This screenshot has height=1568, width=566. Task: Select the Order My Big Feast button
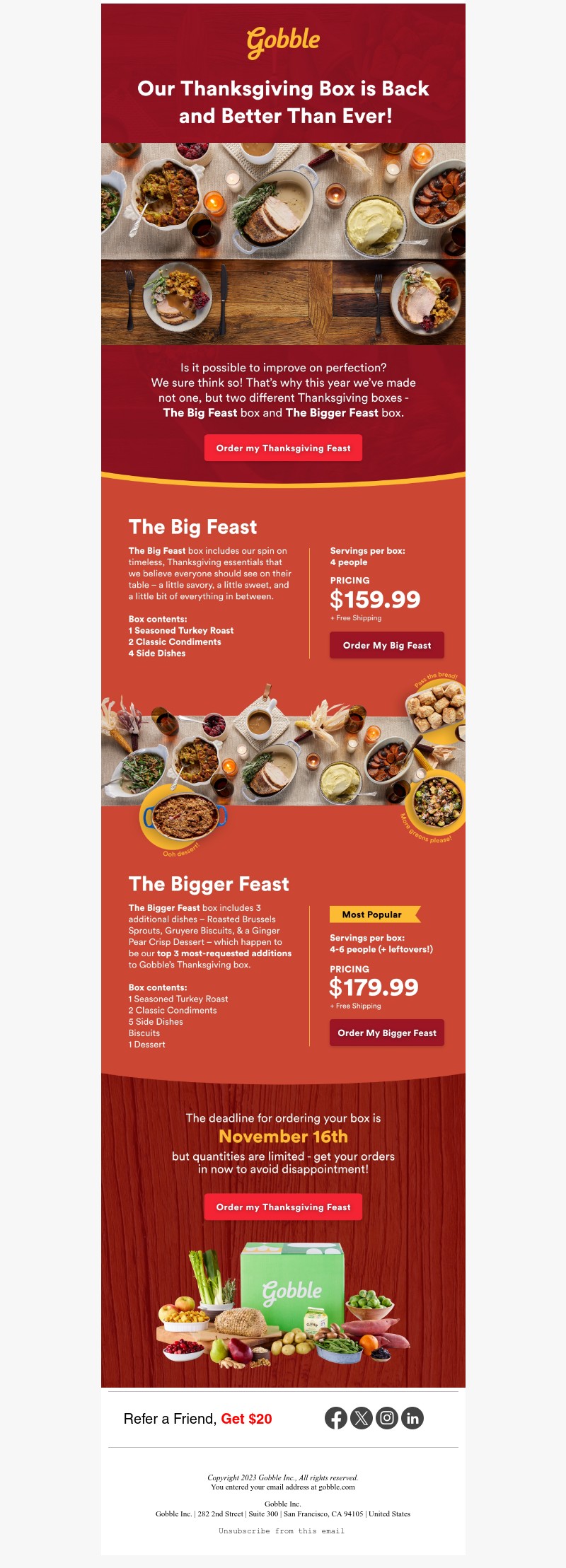tap(386, 645)
